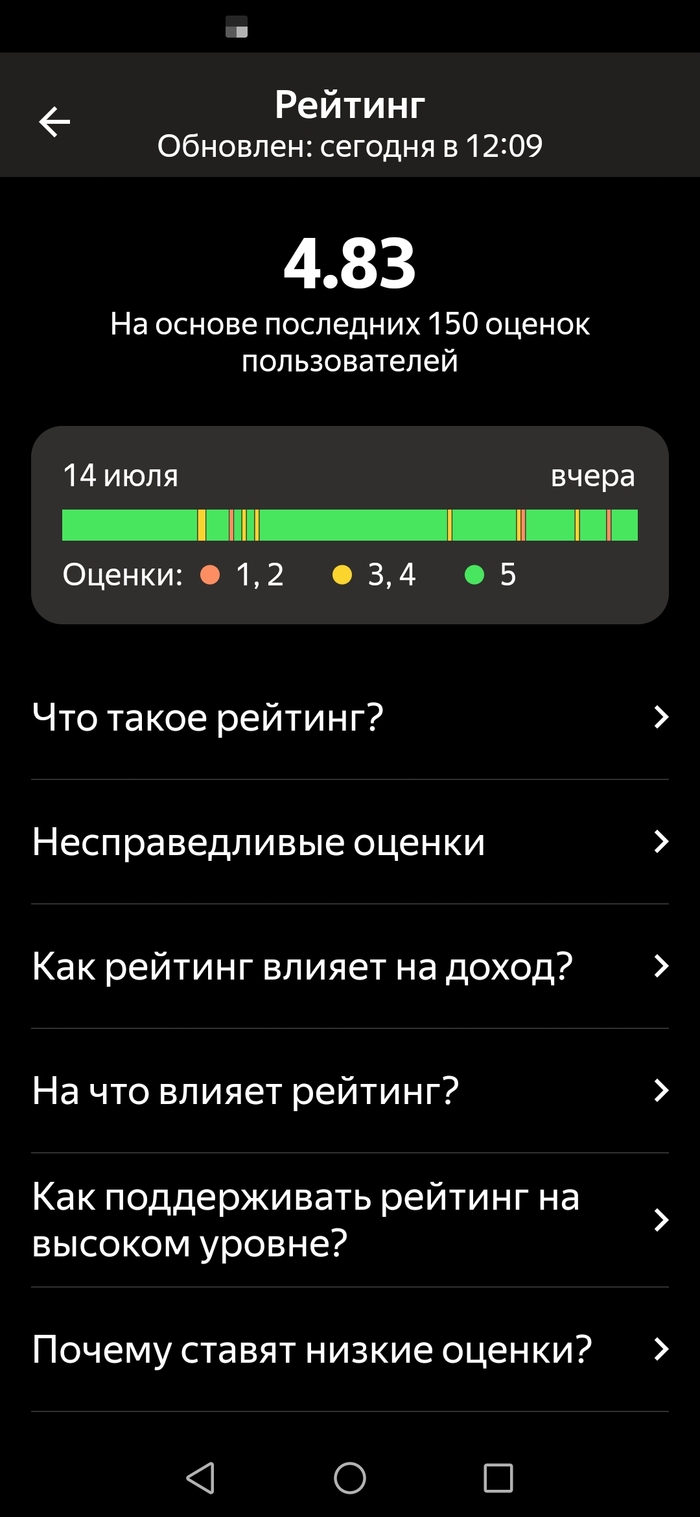View "Почему ставят низкие оценки?" article

(x=349, y=1350)
